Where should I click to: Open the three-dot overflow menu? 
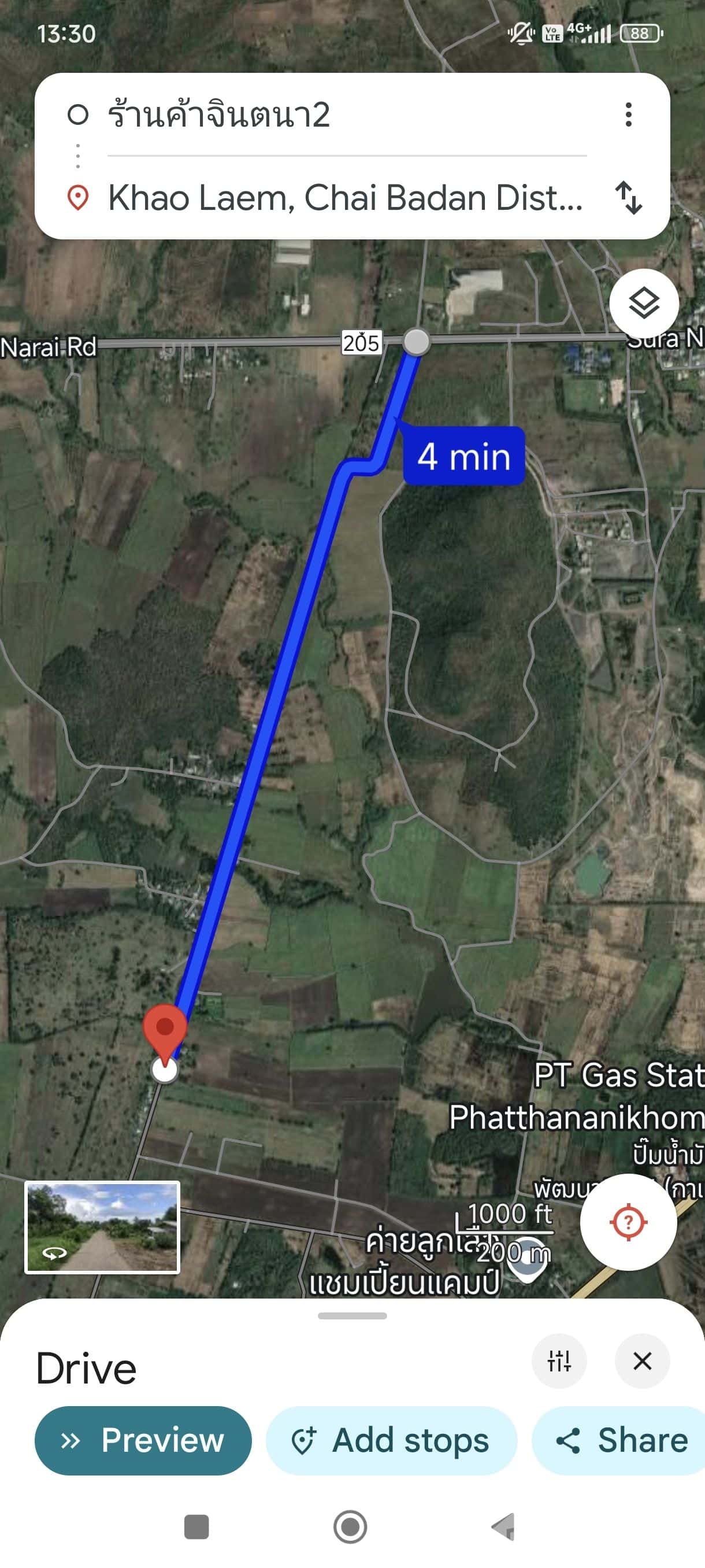(x=628, y=114)
